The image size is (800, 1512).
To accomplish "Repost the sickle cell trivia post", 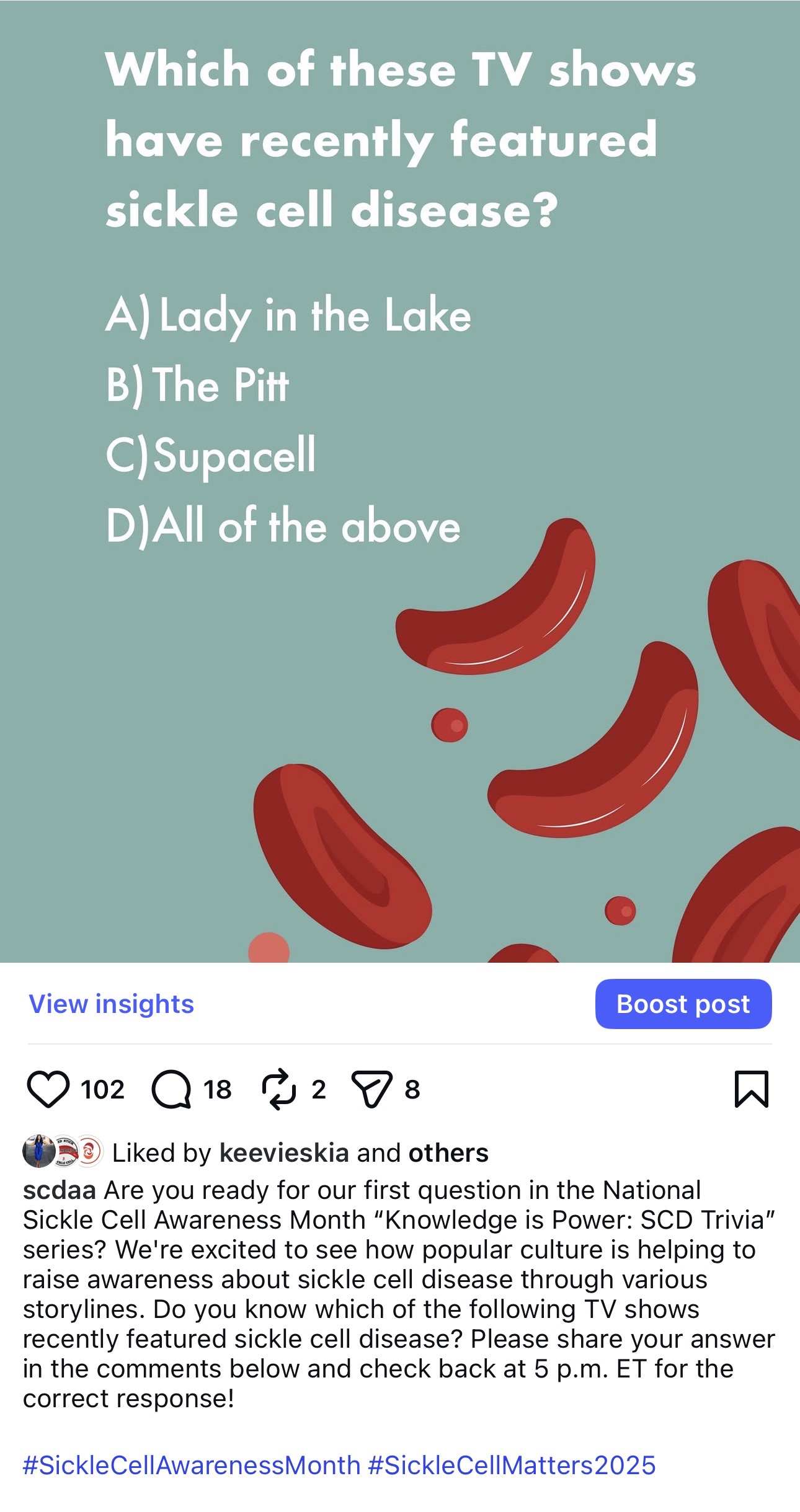I will pos(278,1089).
